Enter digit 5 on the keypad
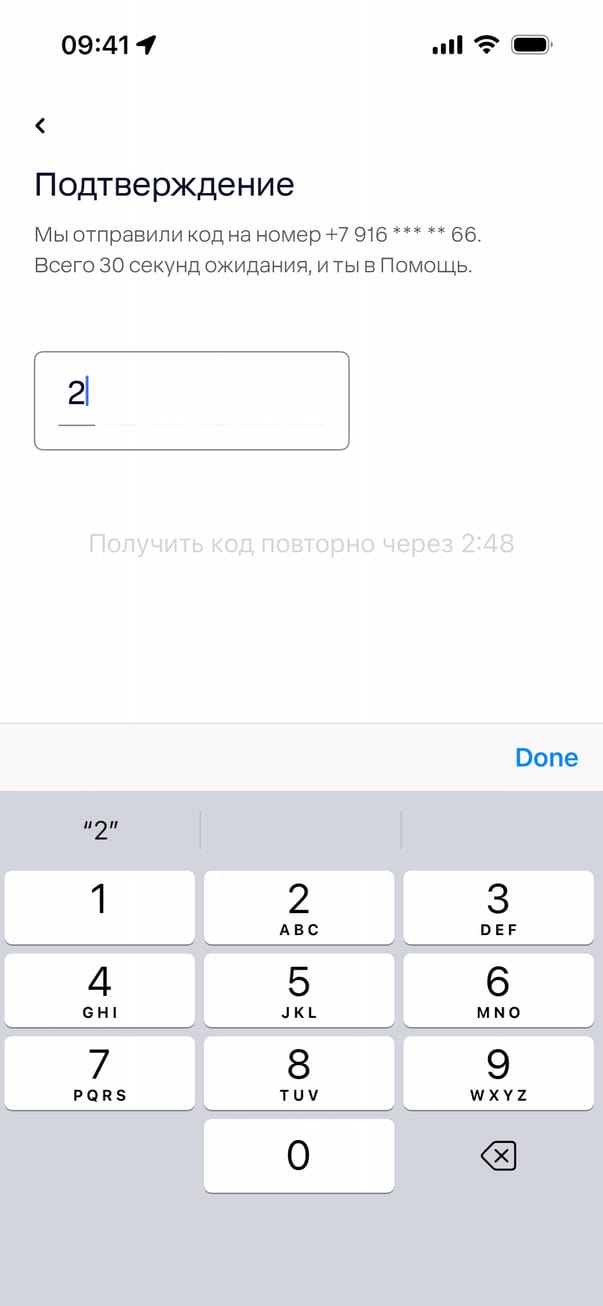603x1306 pixels. [x=299, y=990]
